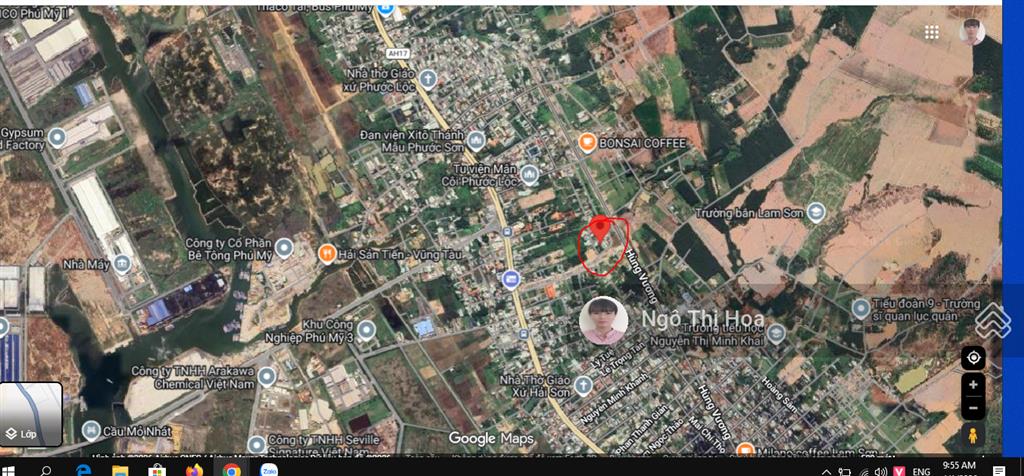Switch to Chrome in the taskbar
The height and width of the screenshot is (476, 1024).
(x=231, y=469)
